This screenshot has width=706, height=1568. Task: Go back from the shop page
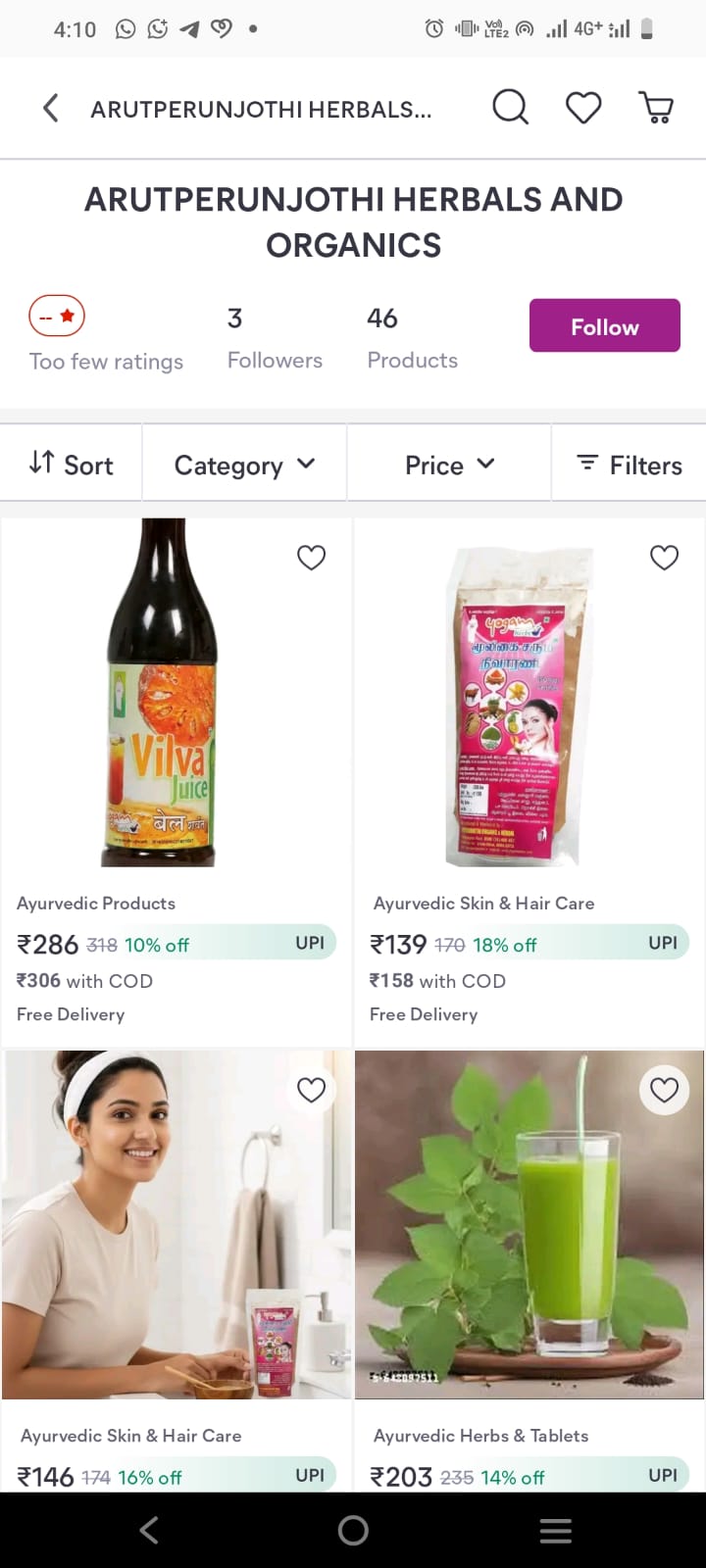click(51, 108)
